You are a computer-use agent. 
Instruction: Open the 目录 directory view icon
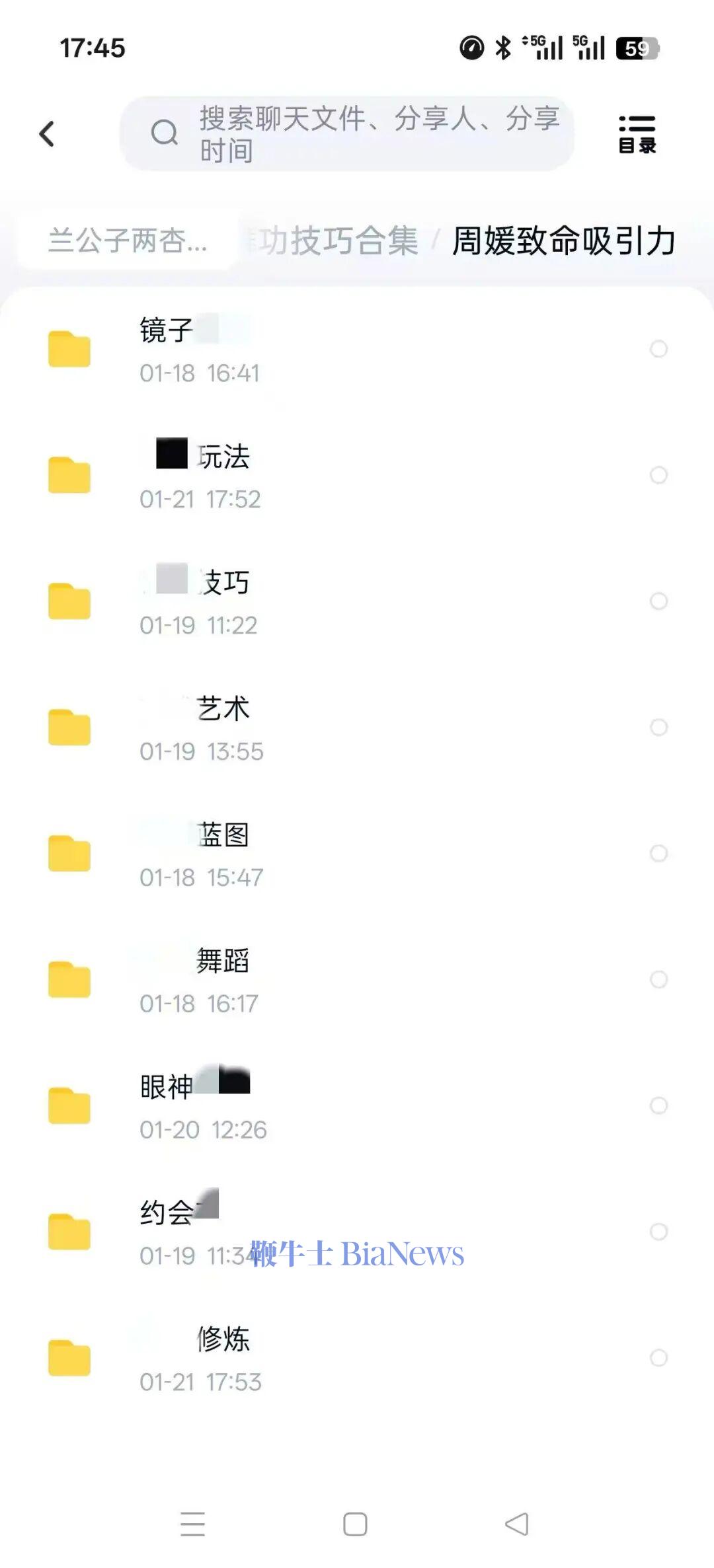pyautogui.click(x=637, y=132)
